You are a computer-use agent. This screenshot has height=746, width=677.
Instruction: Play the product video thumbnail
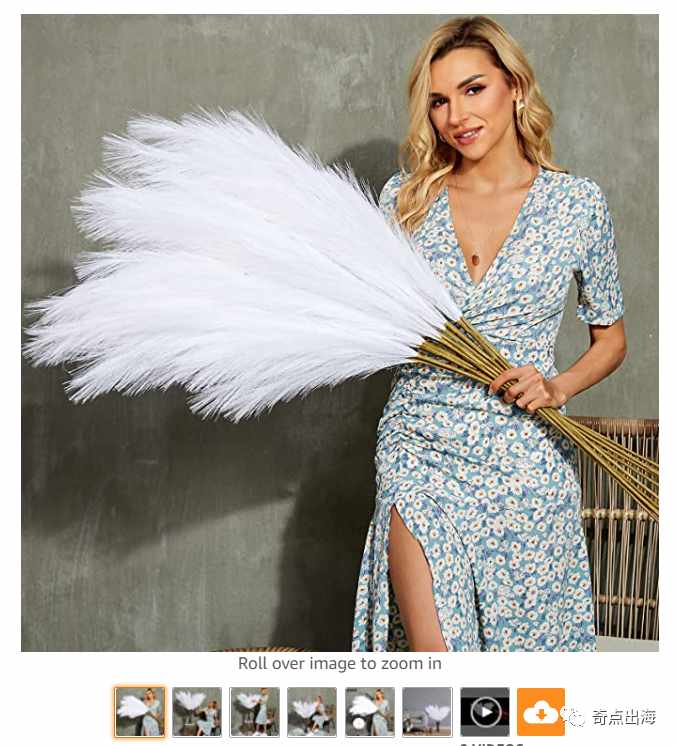pos(484,712)
